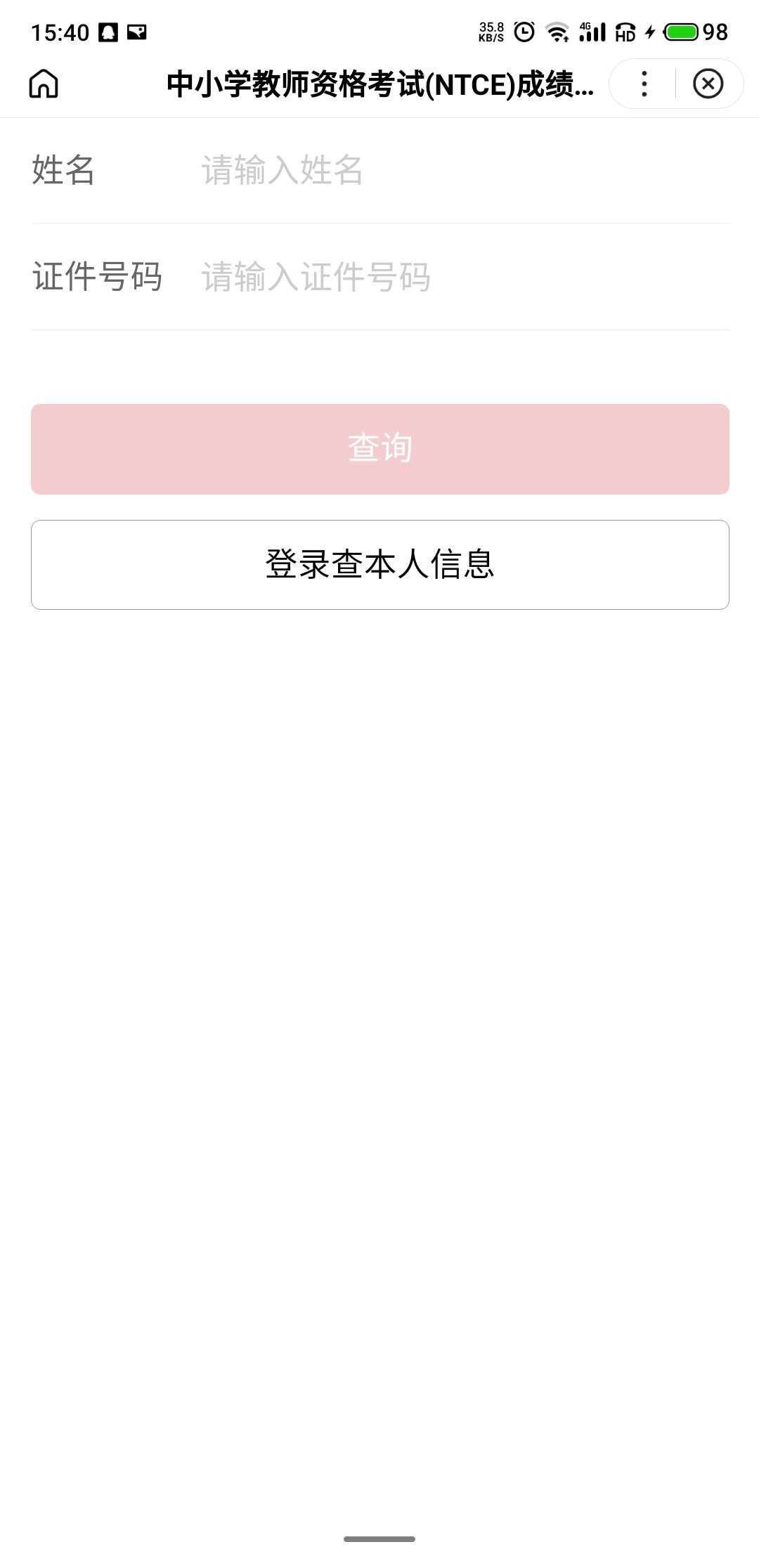Focus the 姓名 name input field
This screenshot has width=759, height=1568.
click(464, 171)
